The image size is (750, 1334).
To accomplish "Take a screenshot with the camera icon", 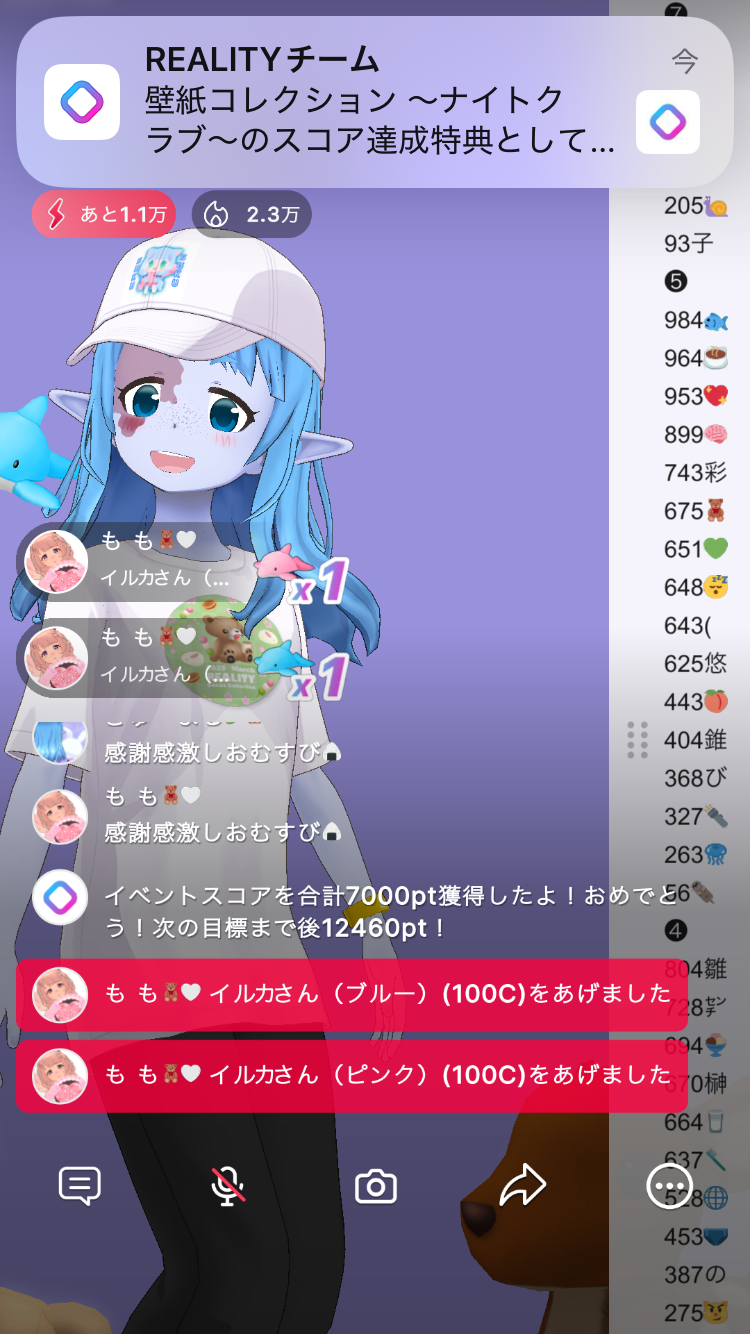I will click(376, 1187).
